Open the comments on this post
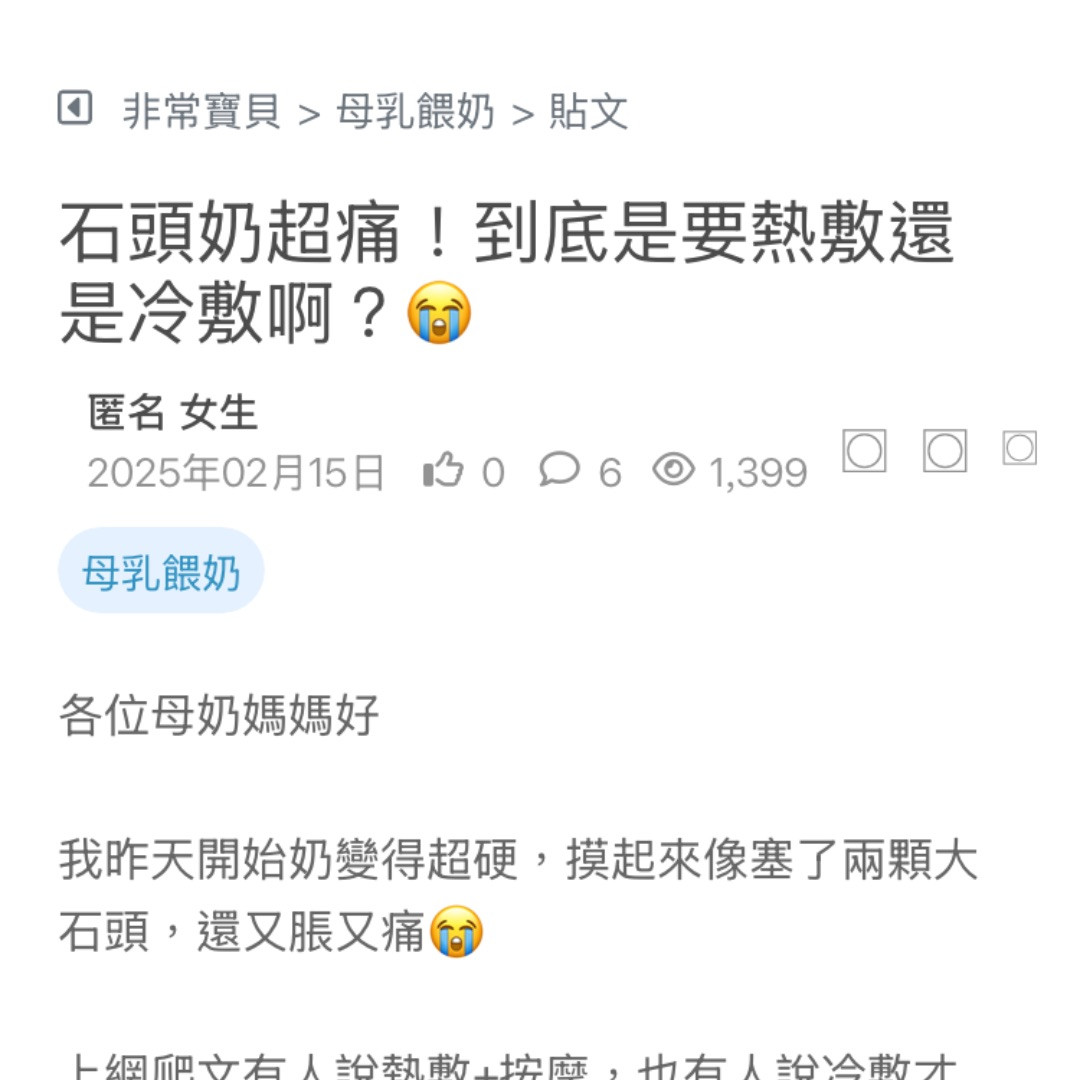Image resolution: width=1080 pixels, height=1080 pixels. click(x=560, y=470)
